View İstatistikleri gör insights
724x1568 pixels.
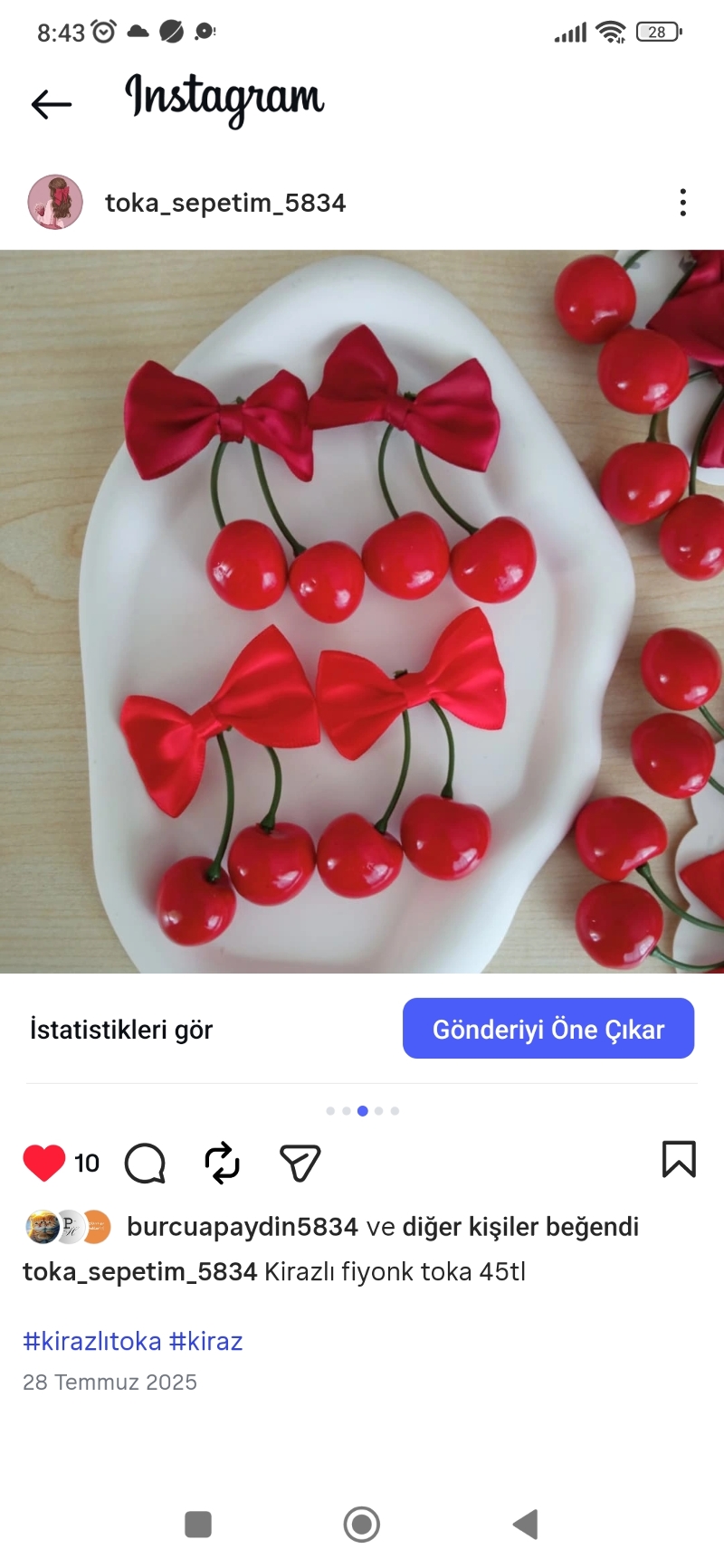pyautogui.click(x=121, y=1030)
